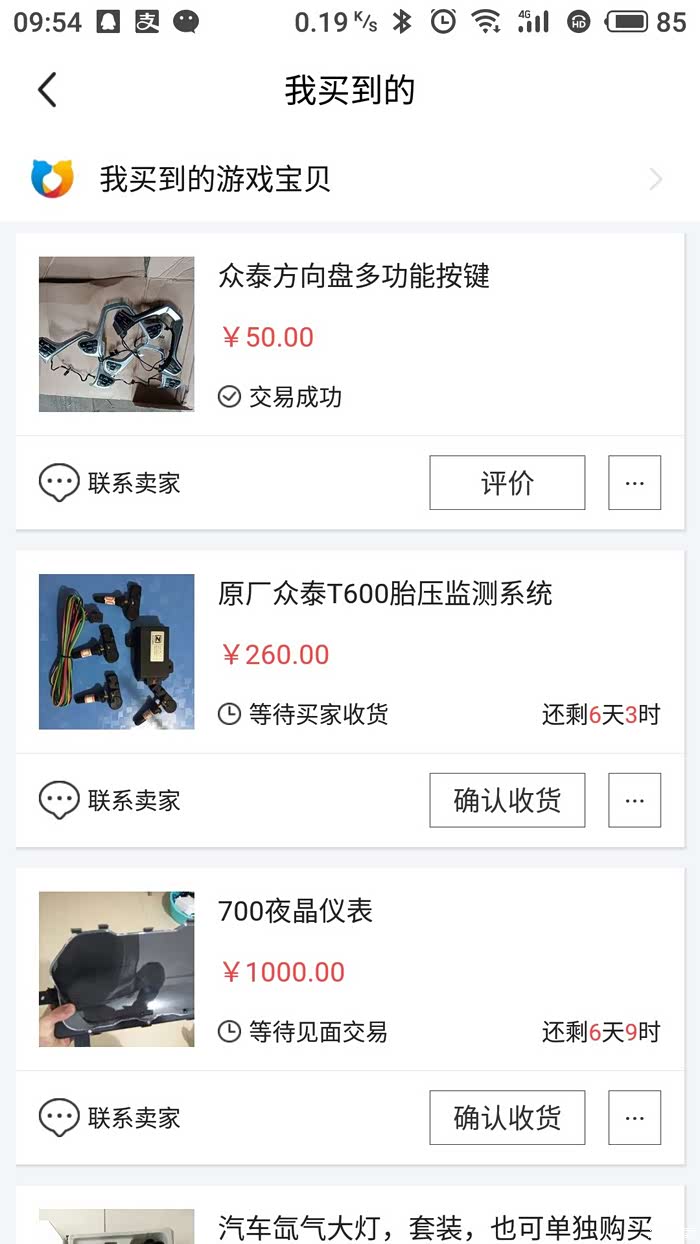Open 众泰方向盘多功能按键 order

point(353,277)
